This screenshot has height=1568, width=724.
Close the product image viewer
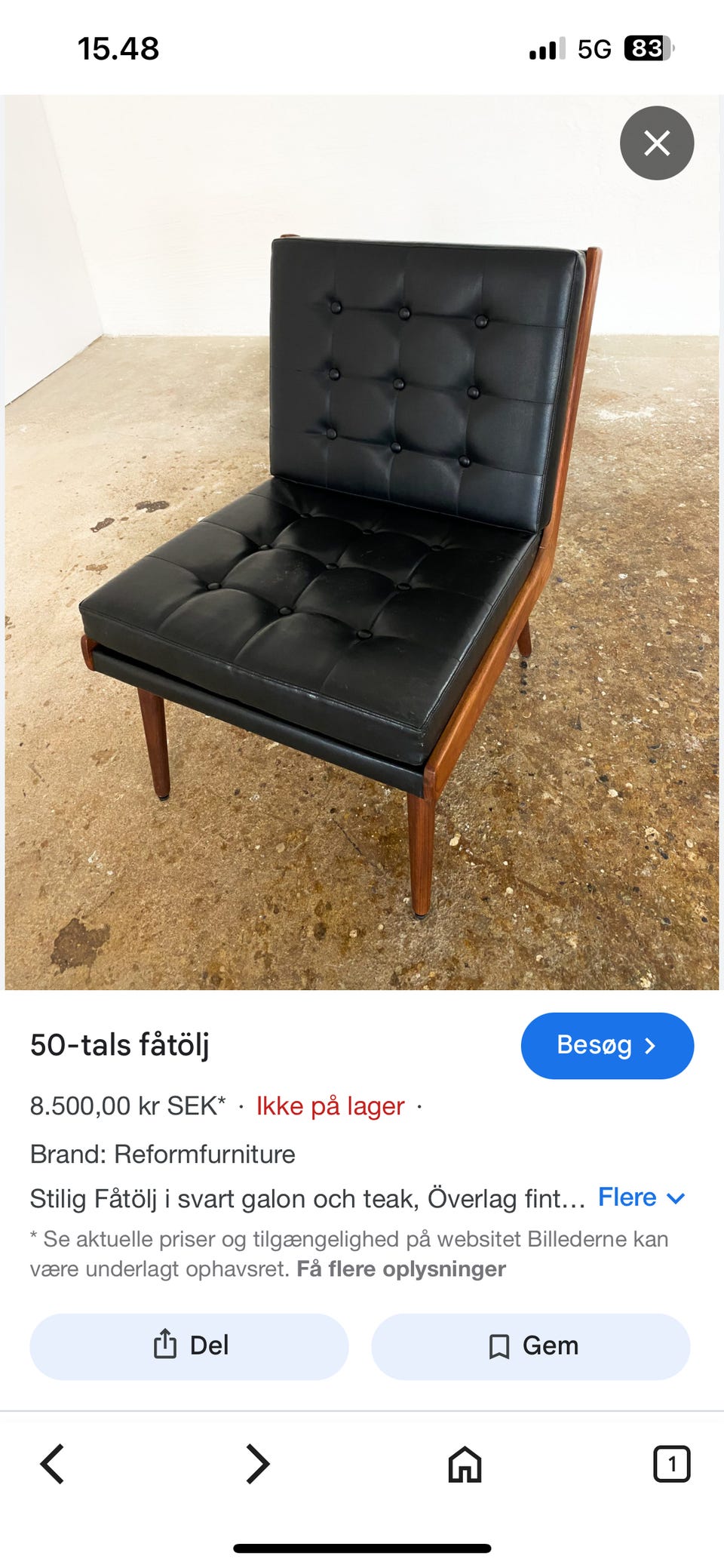(656, 143)
